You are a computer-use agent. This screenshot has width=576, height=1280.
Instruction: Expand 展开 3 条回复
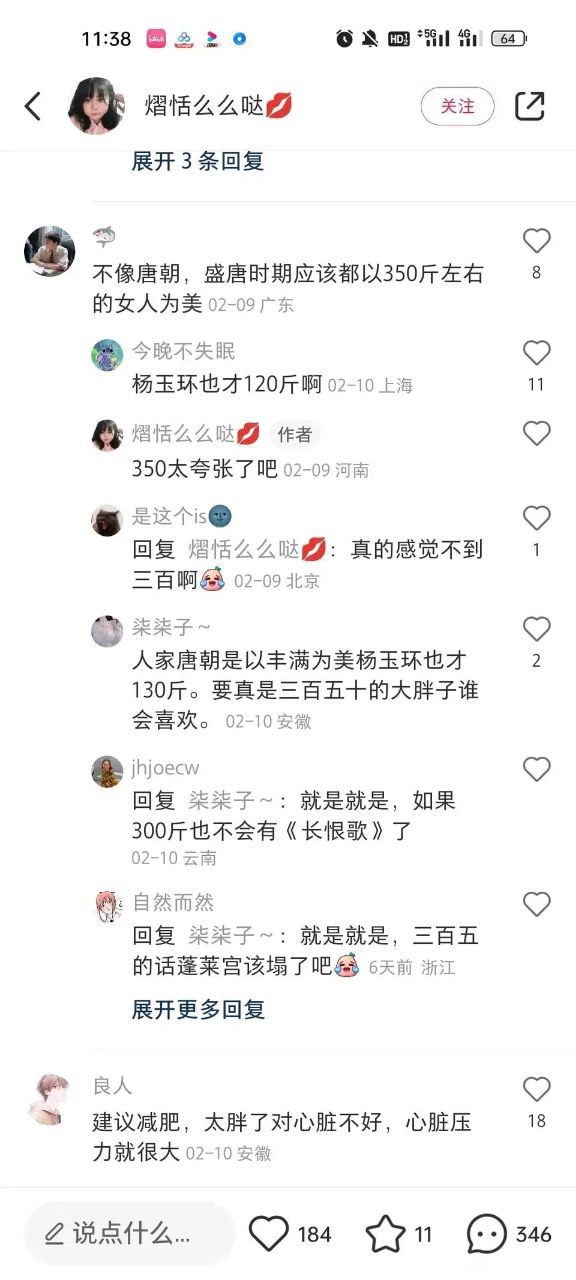click(198, 161)
